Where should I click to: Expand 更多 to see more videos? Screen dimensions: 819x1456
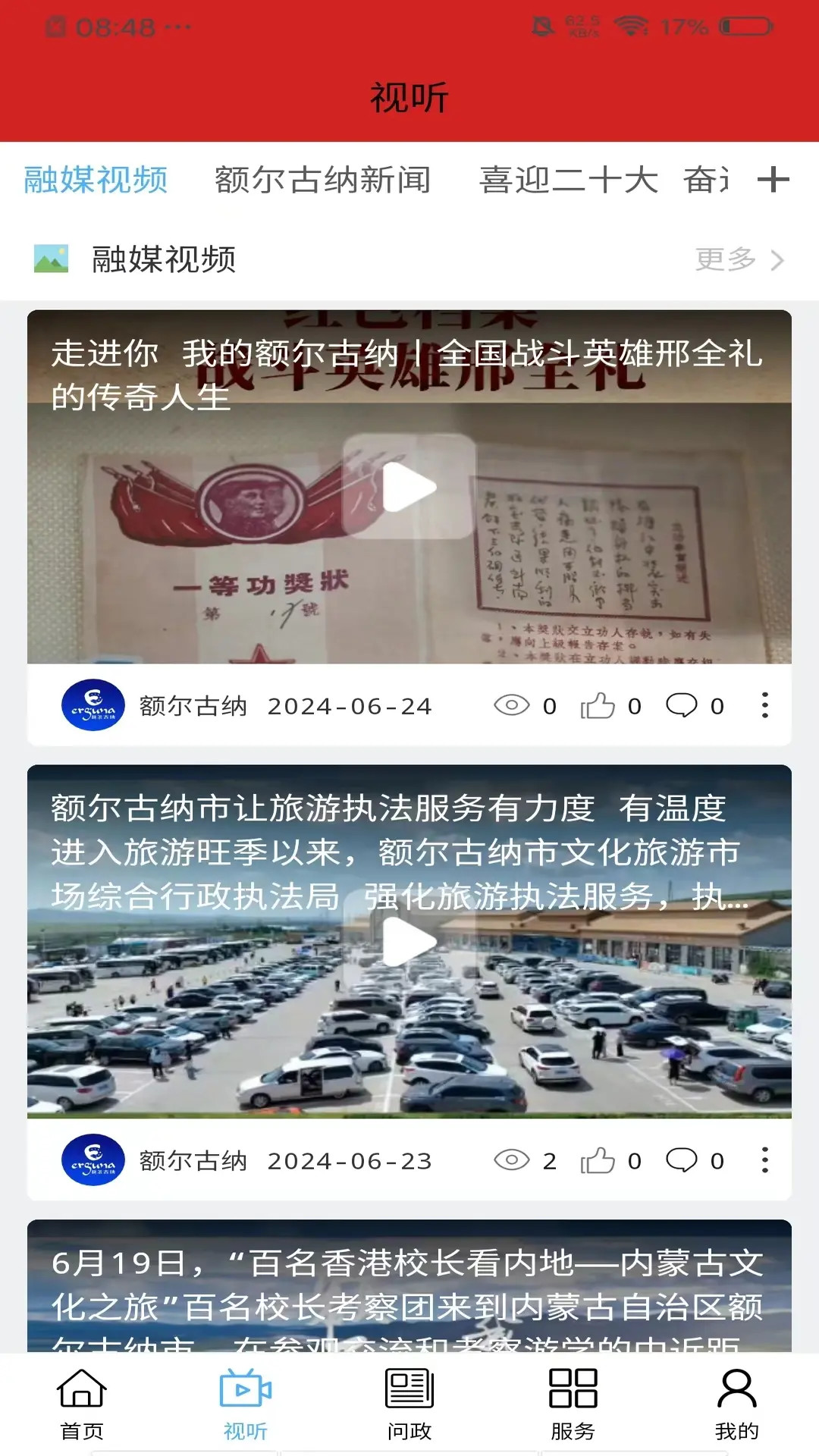726,259
